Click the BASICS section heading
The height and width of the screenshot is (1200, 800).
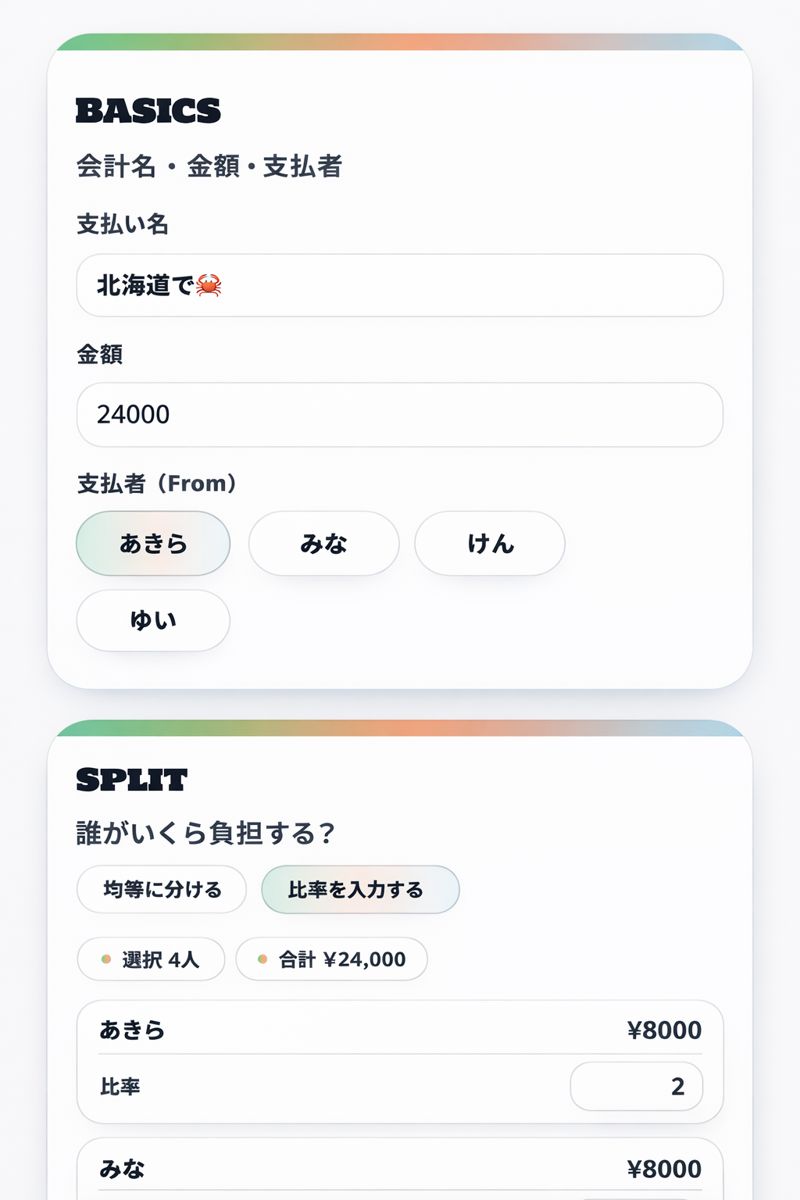pyautogui.click(x=150, y=110)
